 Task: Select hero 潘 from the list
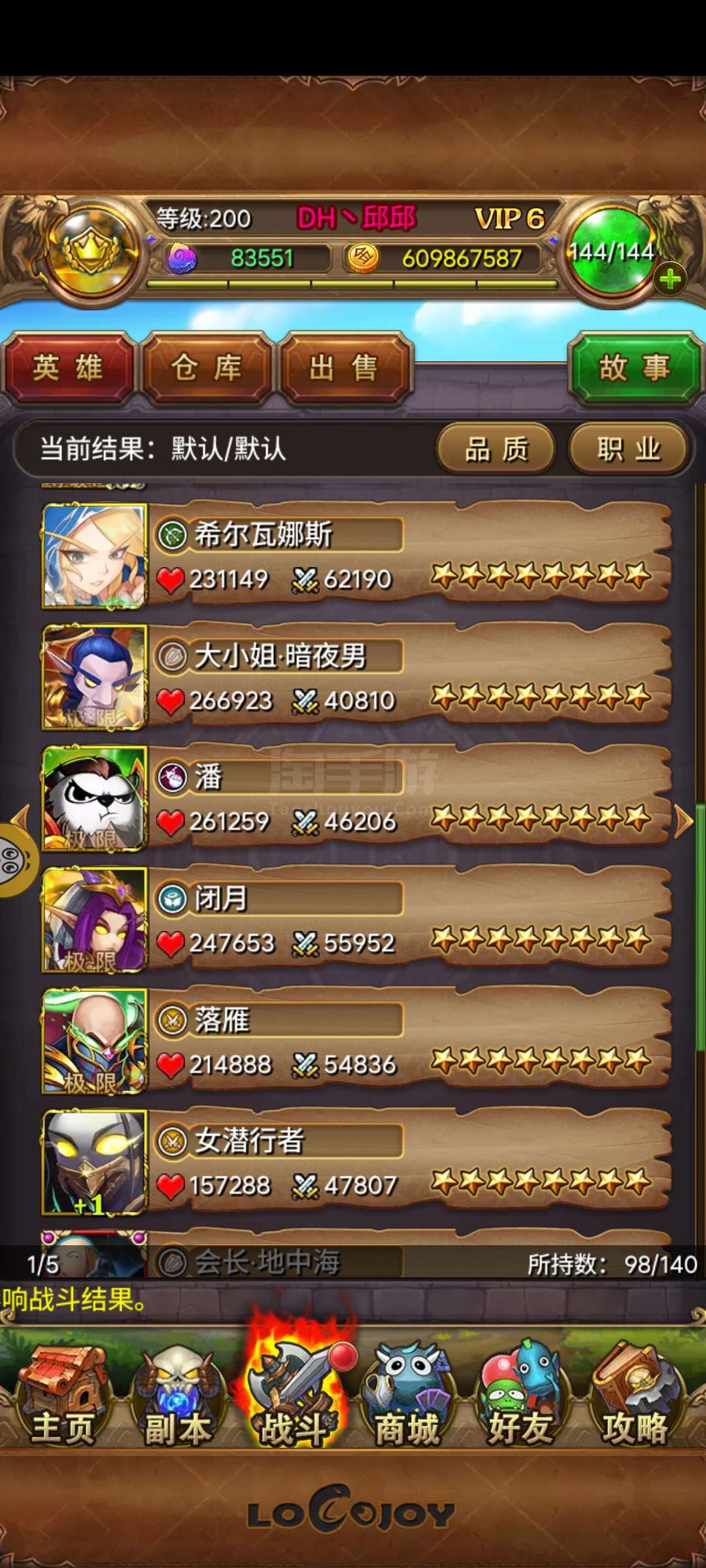tap(357, 798)
